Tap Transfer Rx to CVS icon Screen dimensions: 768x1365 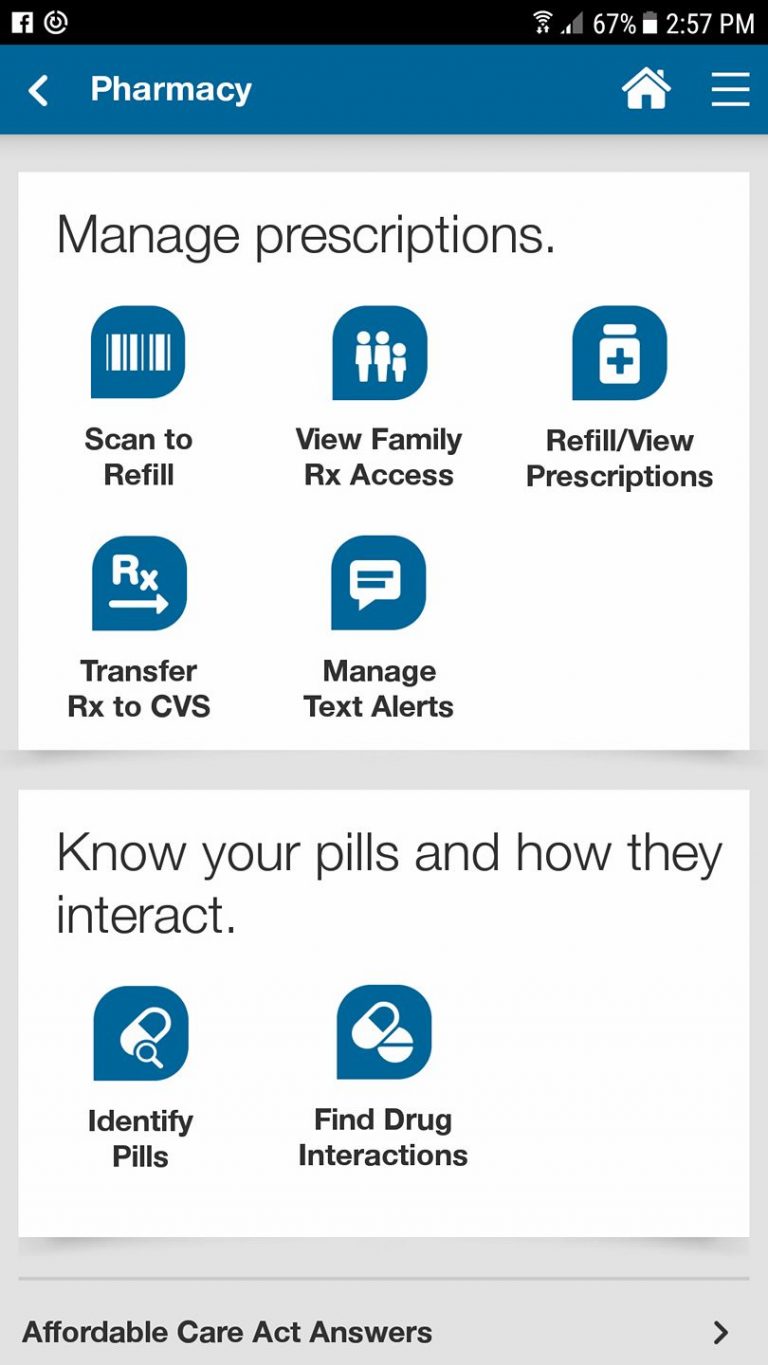(x=138, y=583)
